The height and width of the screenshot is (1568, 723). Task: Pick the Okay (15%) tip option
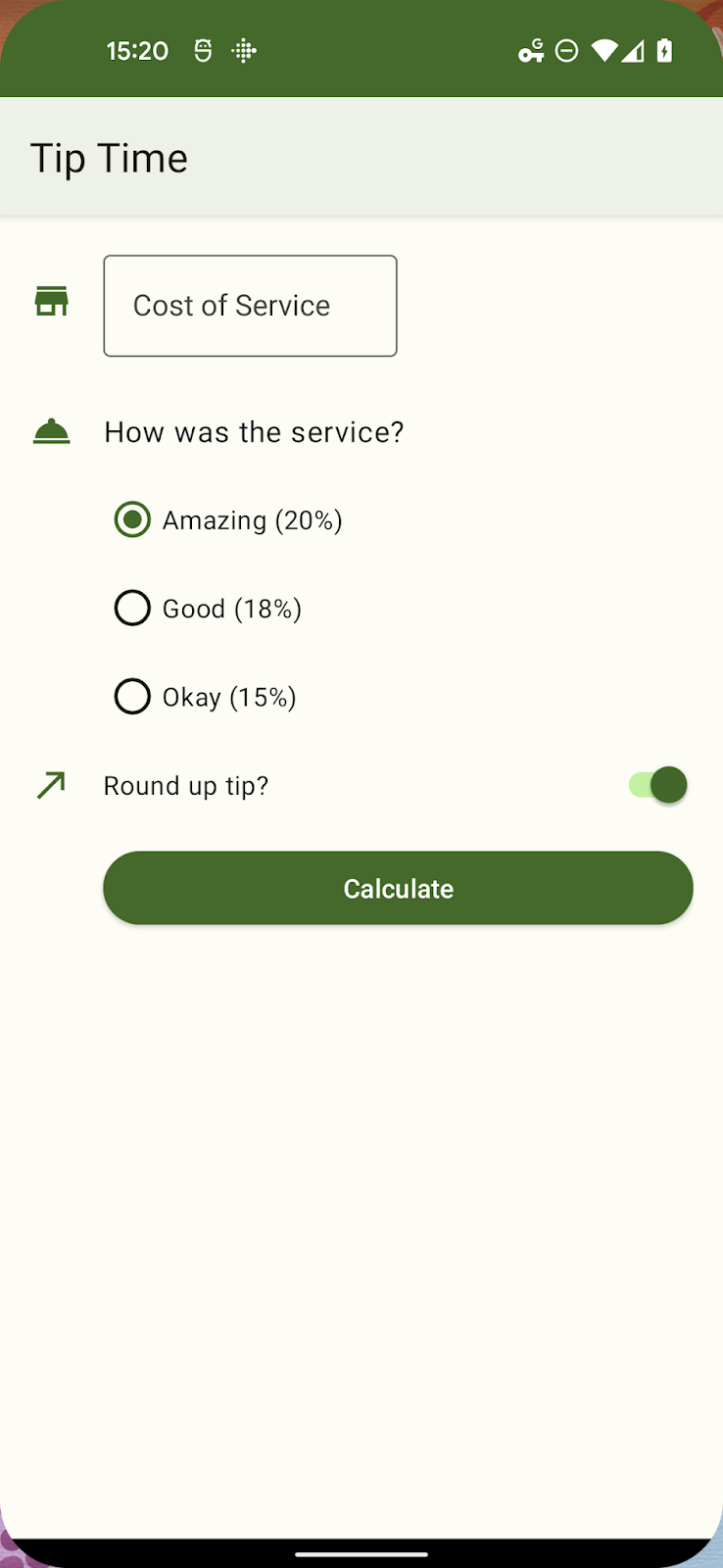132,697
